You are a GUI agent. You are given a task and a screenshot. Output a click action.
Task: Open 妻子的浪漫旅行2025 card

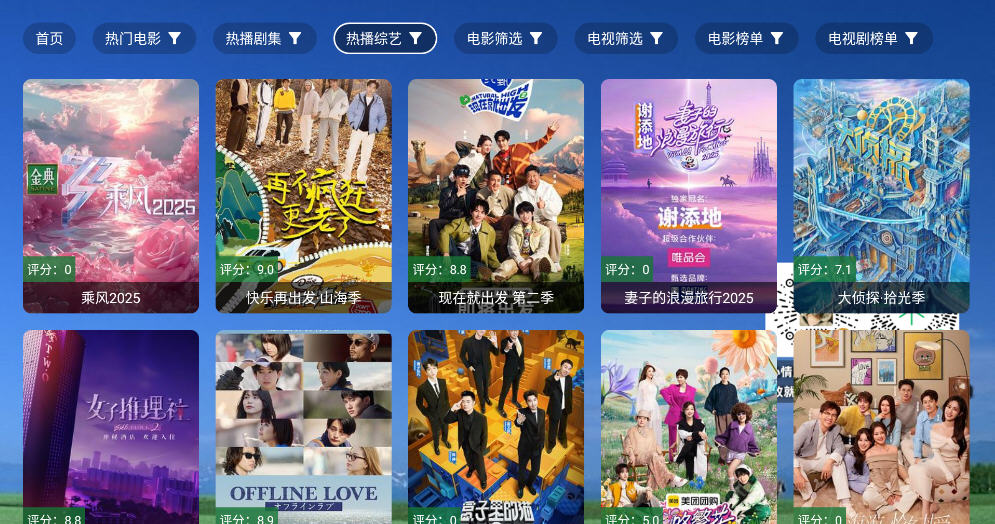(x=688, y=195)
